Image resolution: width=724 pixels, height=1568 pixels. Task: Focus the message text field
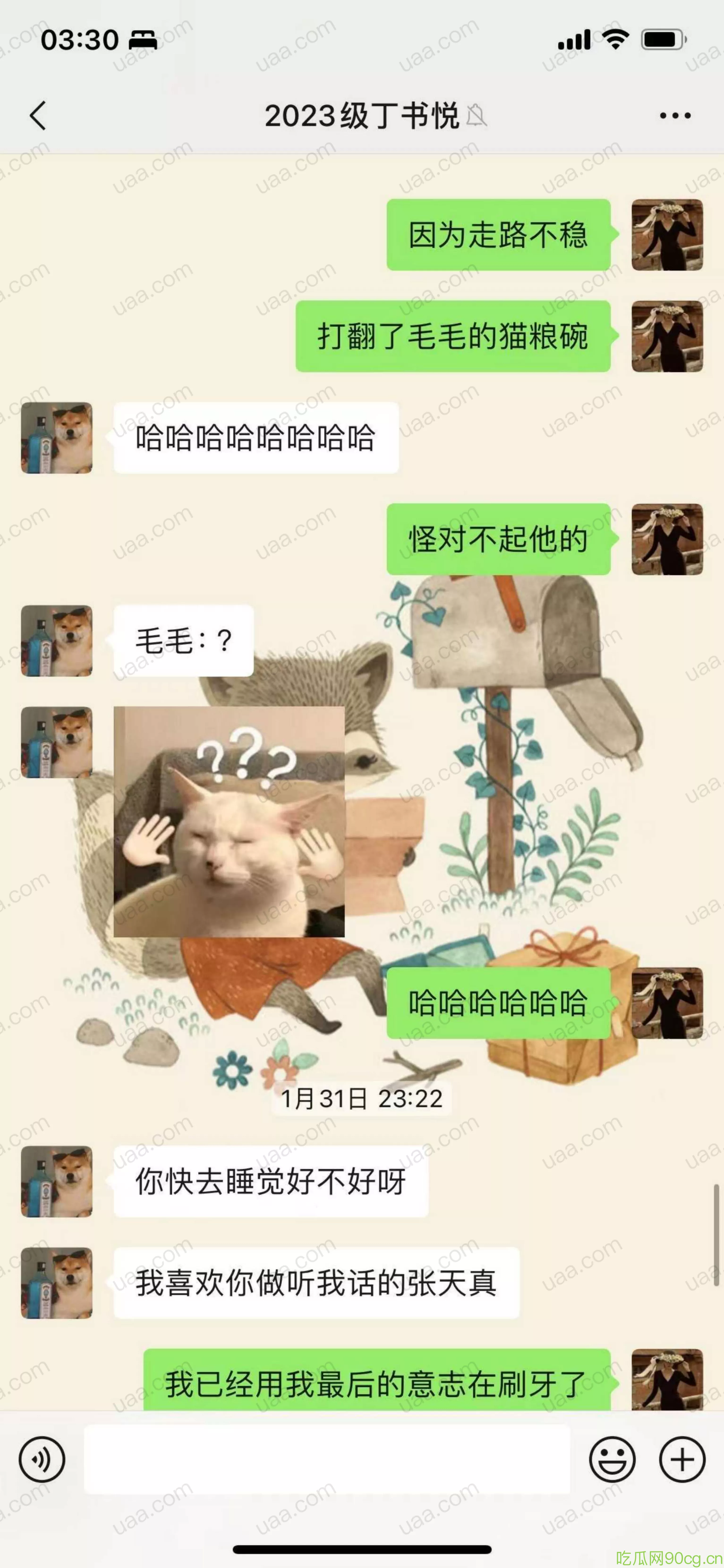327,1459
